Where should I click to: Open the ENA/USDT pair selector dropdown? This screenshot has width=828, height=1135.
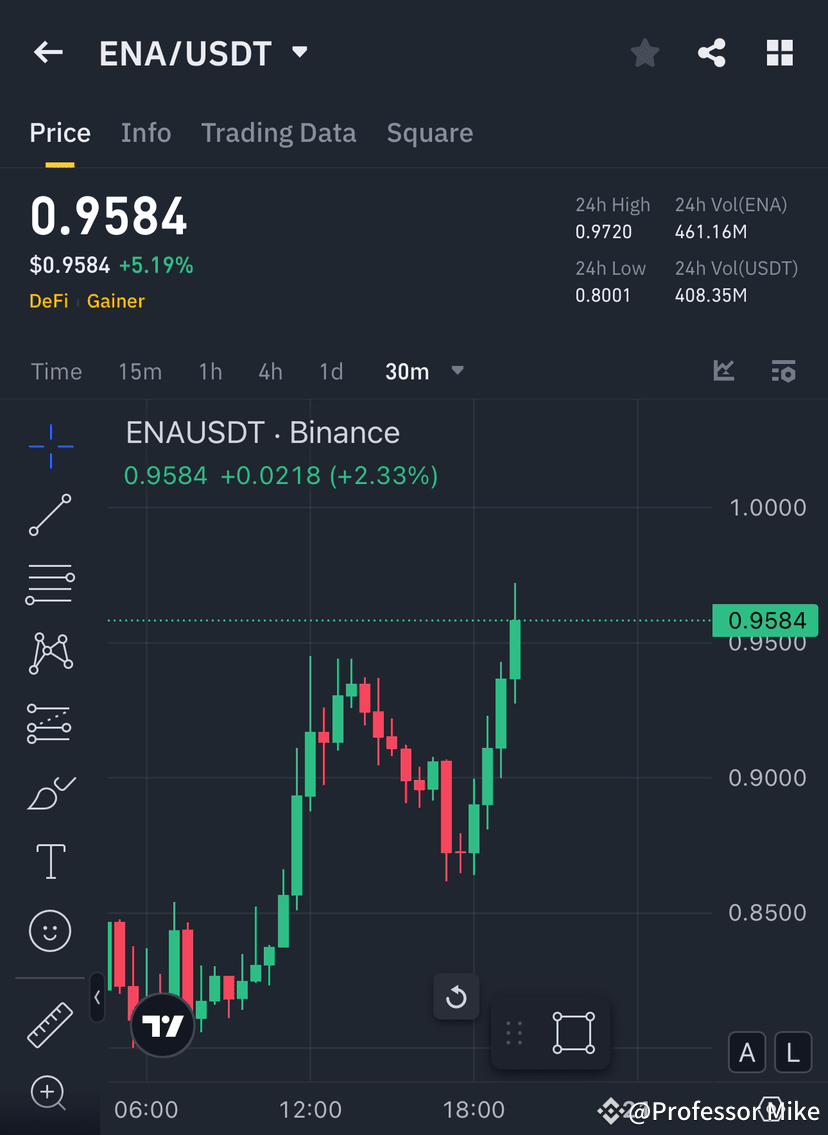(298, 53)
